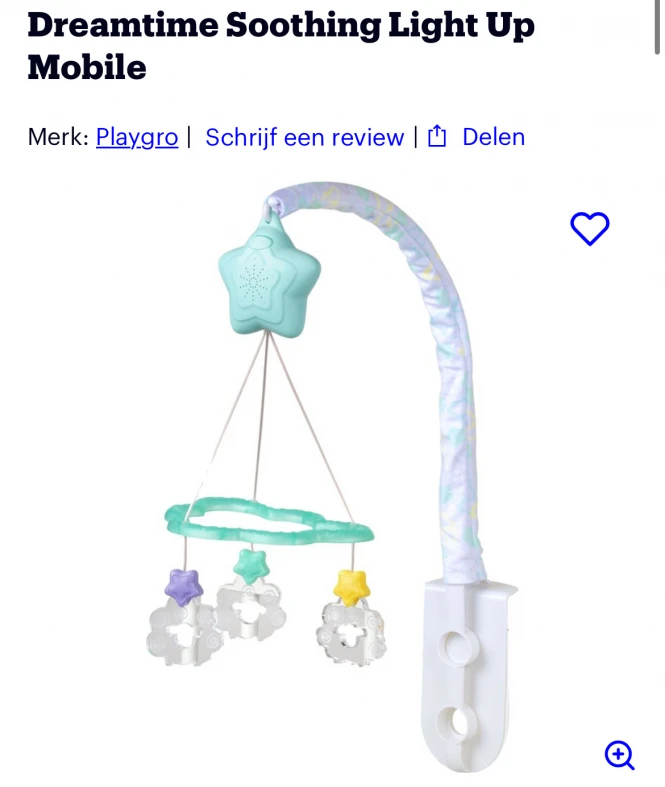Image resolution: width=665 pixels, height=787 pixels.
Task: Share this product via Delen
Action: 477,137
